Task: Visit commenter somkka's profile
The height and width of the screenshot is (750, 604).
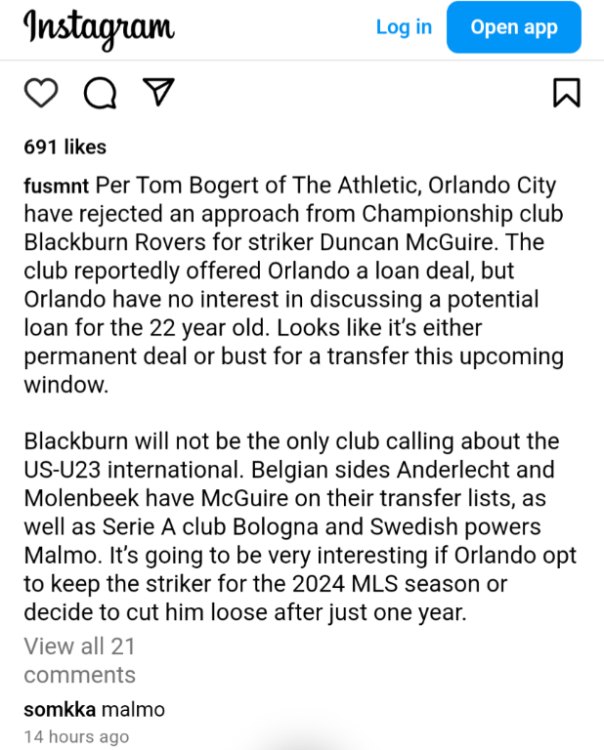Action: 59,710
